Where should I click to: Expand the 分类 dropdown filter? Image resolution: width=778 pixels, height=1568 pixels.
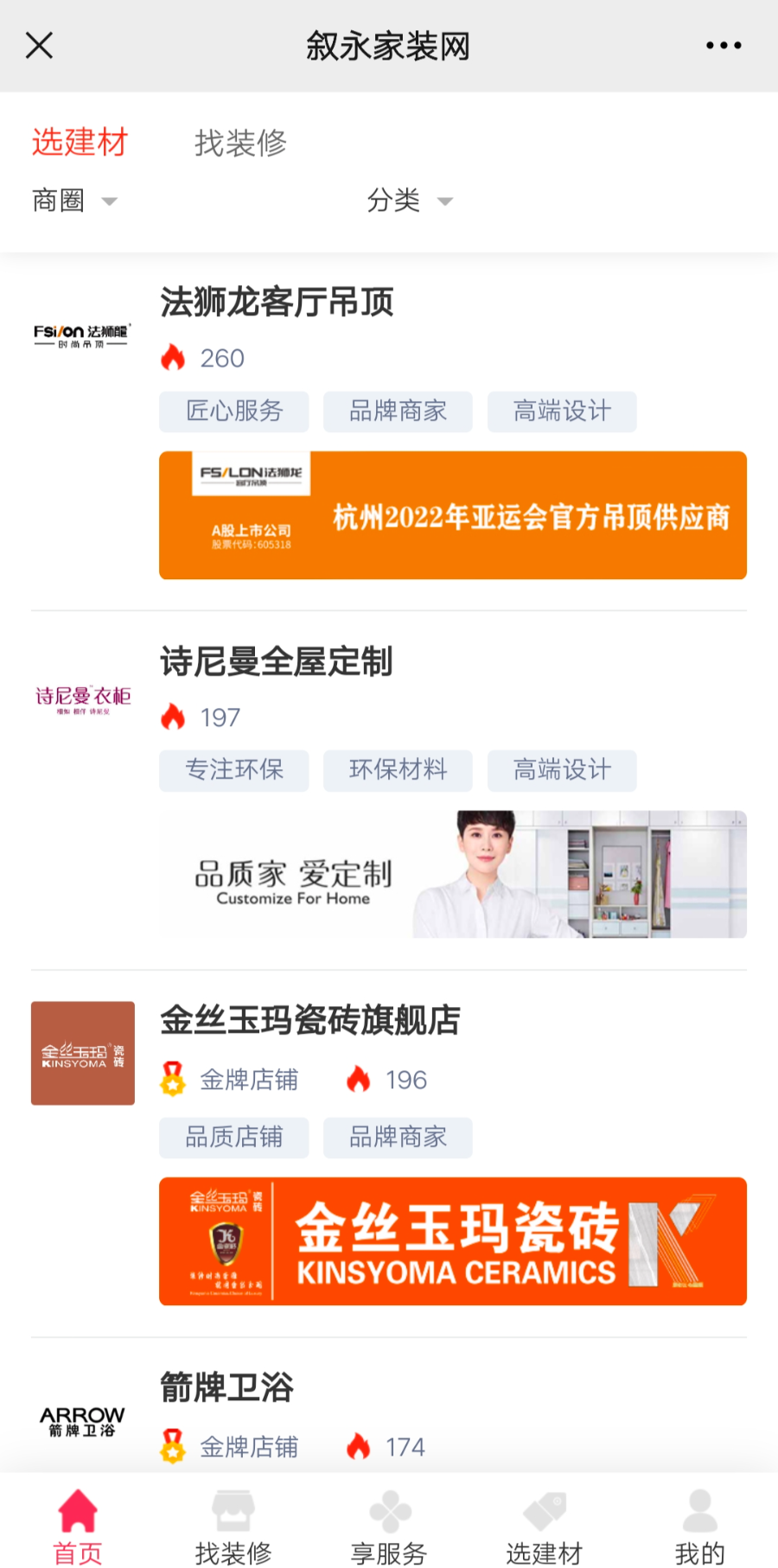(x=409, y=201)
